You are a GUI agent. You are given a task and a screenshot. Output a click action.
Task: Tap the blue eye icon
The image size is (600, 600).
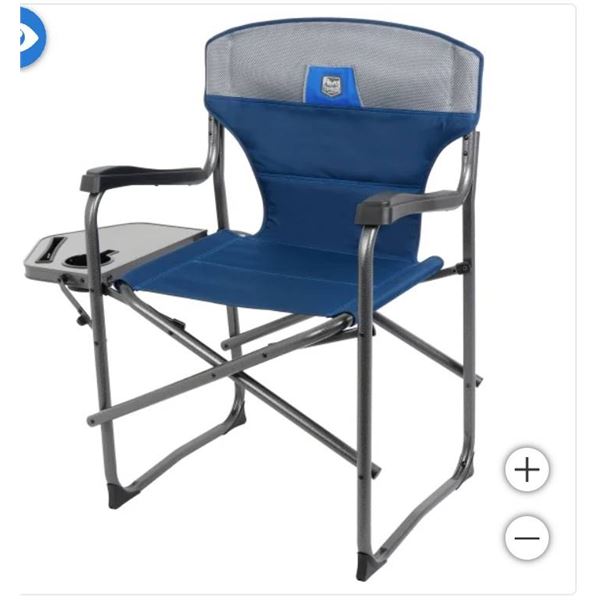pyautogui.click(x=30, y=37)
